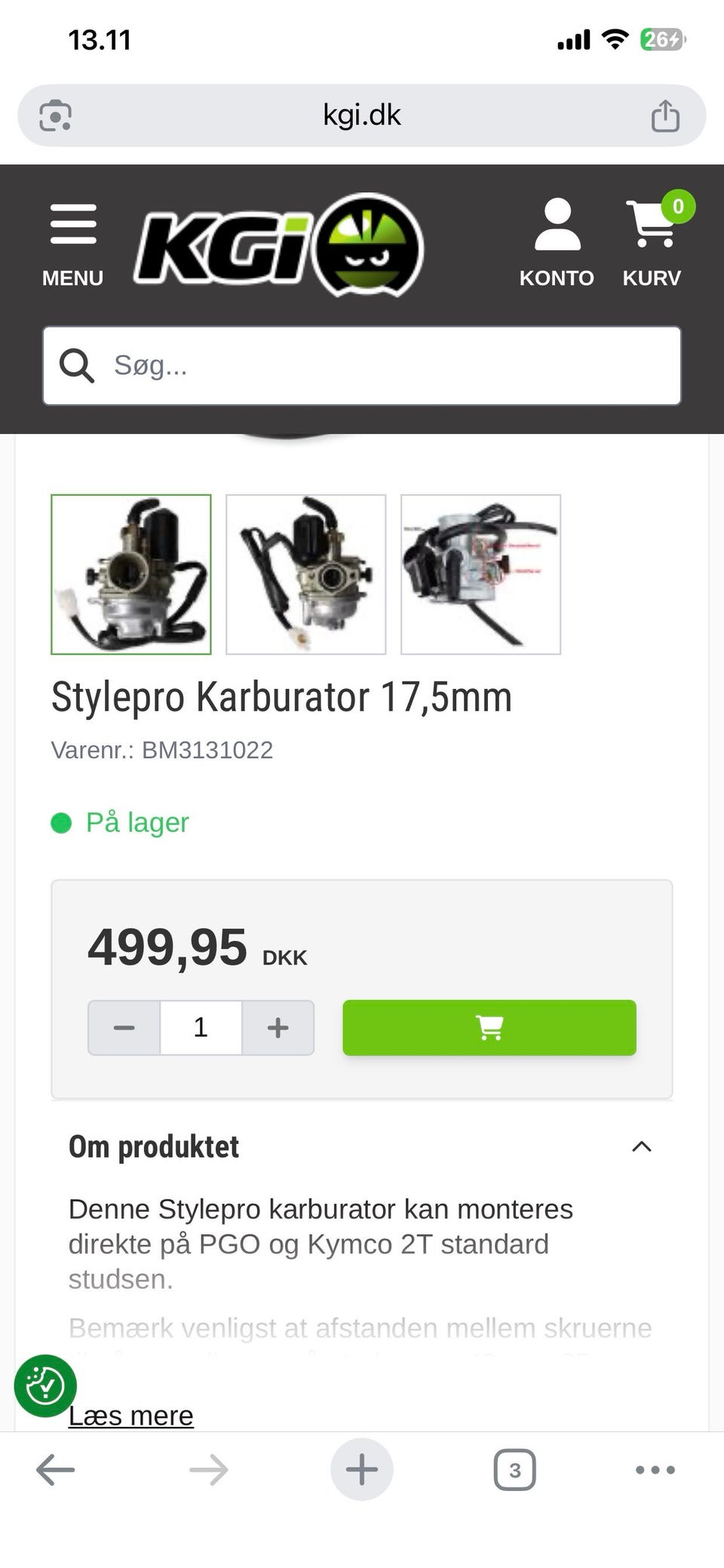The width and height of the screenshot is (724, 1568).
Task: Share the page from the address bar
Action: (665, 115)
